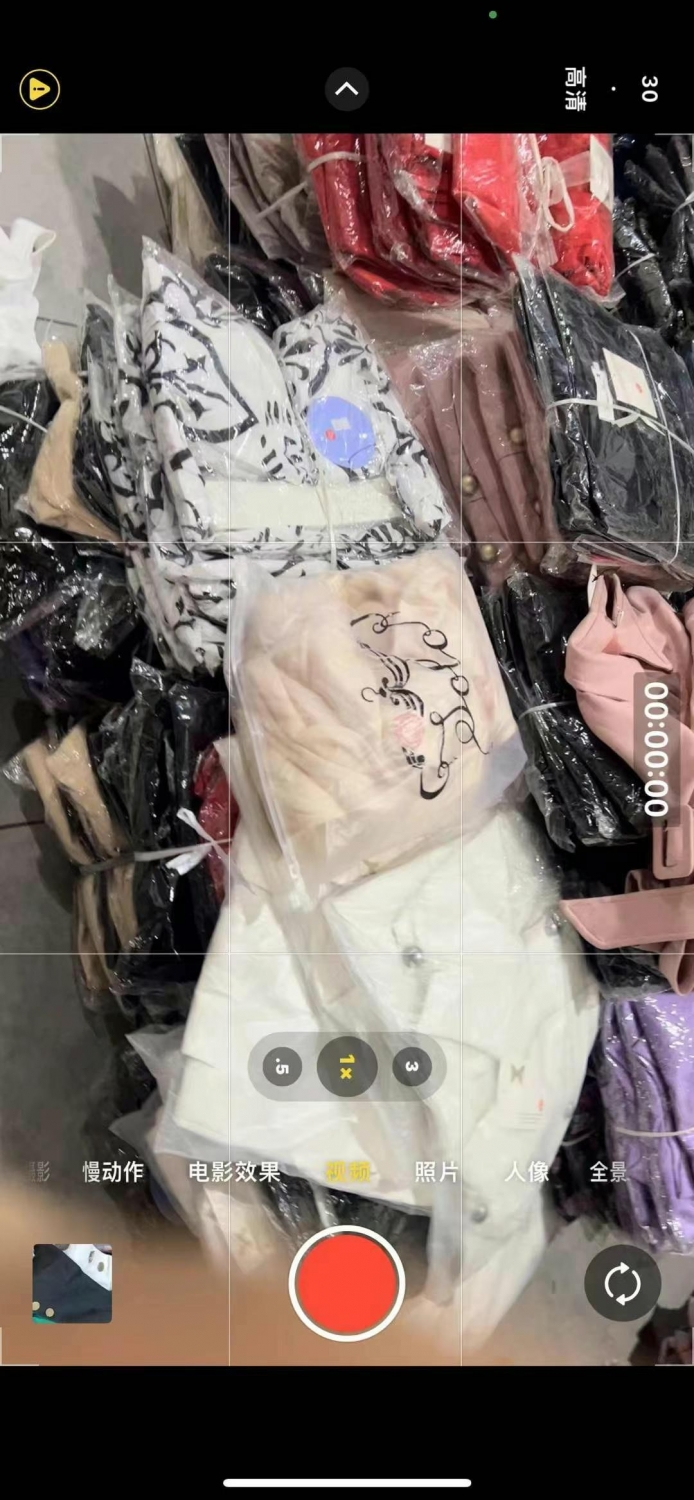The width and height of the screenshot is (694, 1500).
Task: Select the 视频 mode
Action: click(347, 1172)
